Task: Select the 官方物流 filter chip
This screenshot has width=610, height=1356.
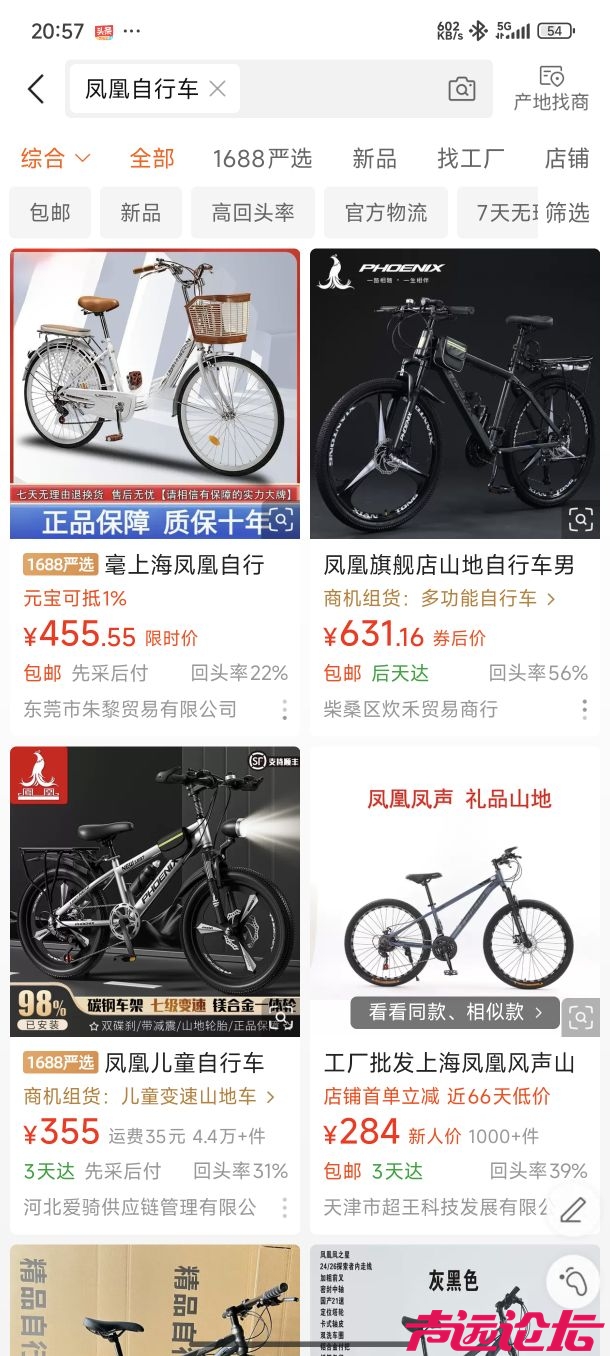Action: coord(386,212)
